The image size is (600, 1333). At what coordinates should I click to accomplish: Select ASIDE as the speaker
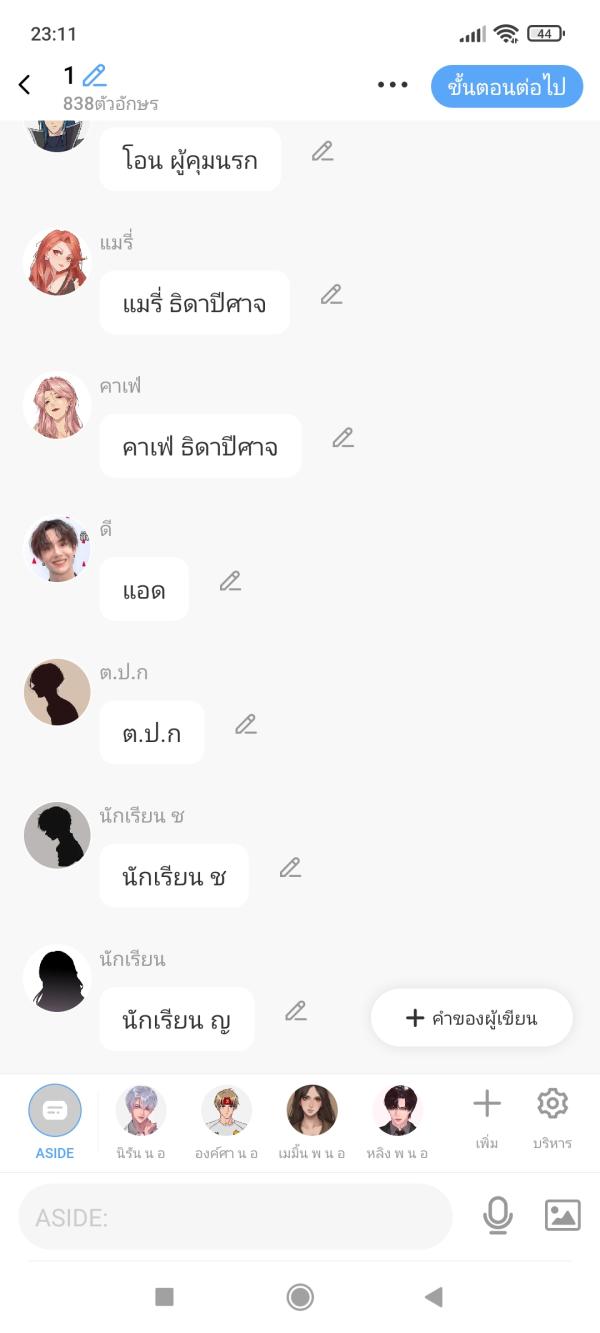point(55,1121)
